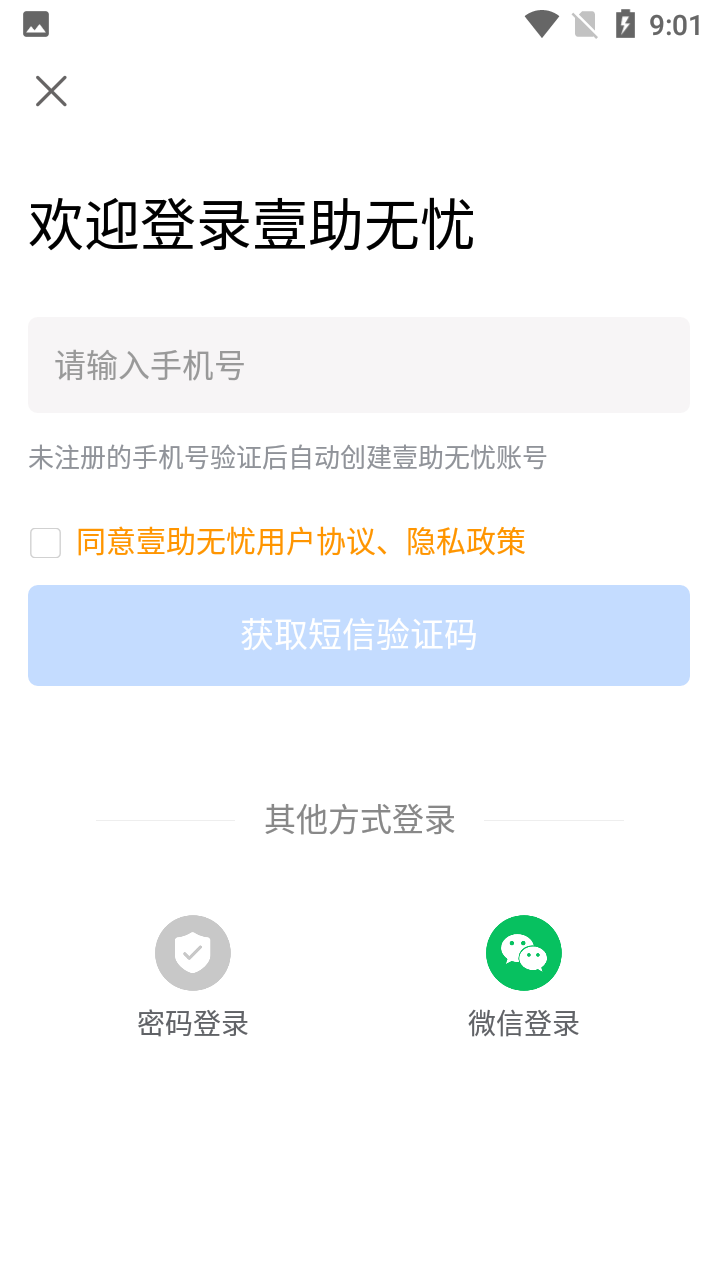Close the login page with the X
The width and height of the screenshot is (720, 1280).
(x=51, y=91)
